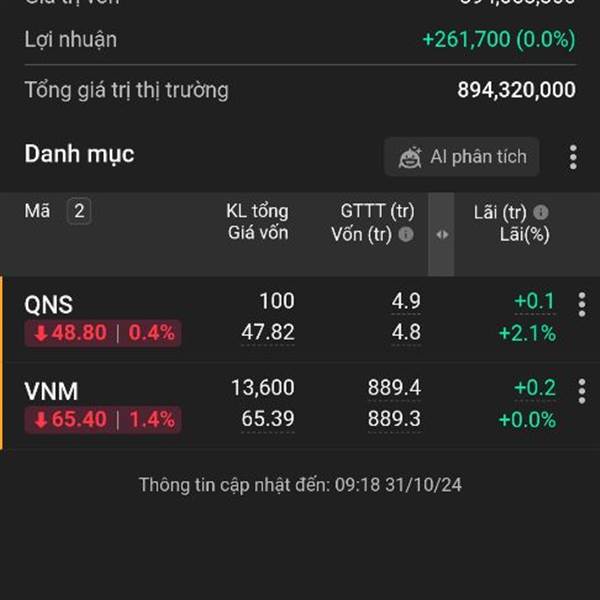Open the QNS stock row
Viewport: 600px width, 600px height.
click(x=49, y=304)
